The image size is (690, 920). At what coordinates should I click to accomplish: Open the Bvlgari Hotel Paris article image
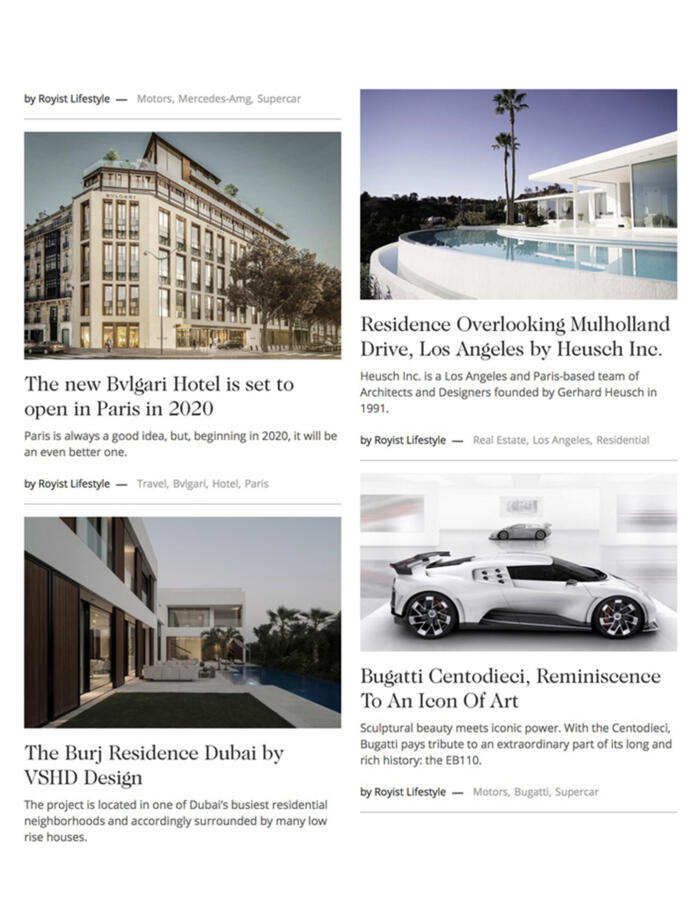pos(182,245)
